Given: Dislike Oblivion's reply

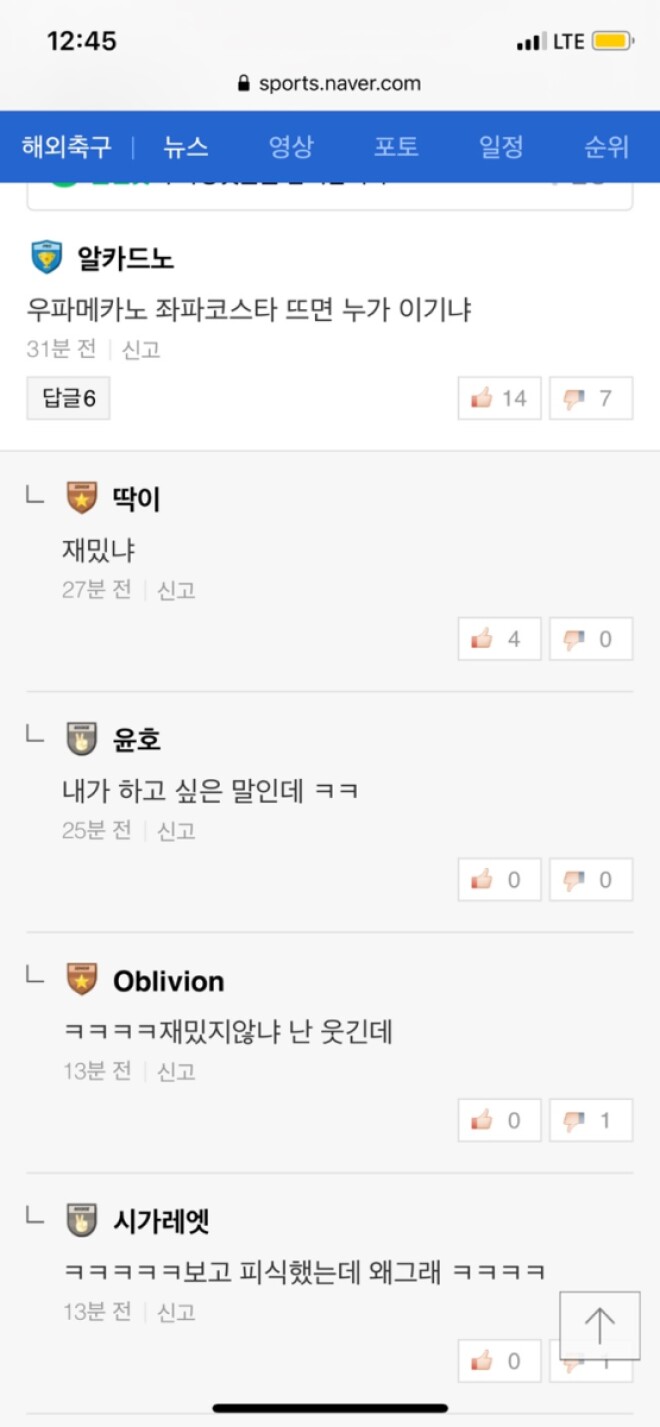Looking at the screenshot, I should 590,1120.
